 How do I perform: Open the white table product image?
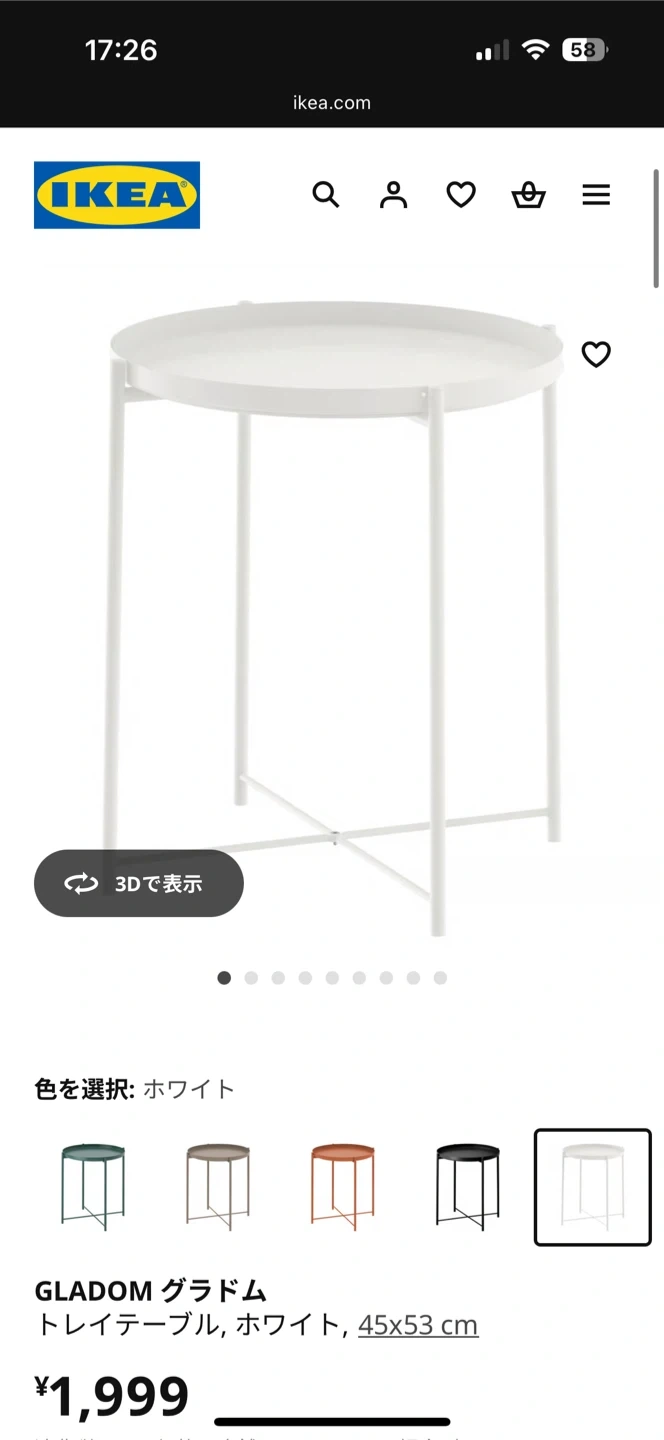click(332, 600)
